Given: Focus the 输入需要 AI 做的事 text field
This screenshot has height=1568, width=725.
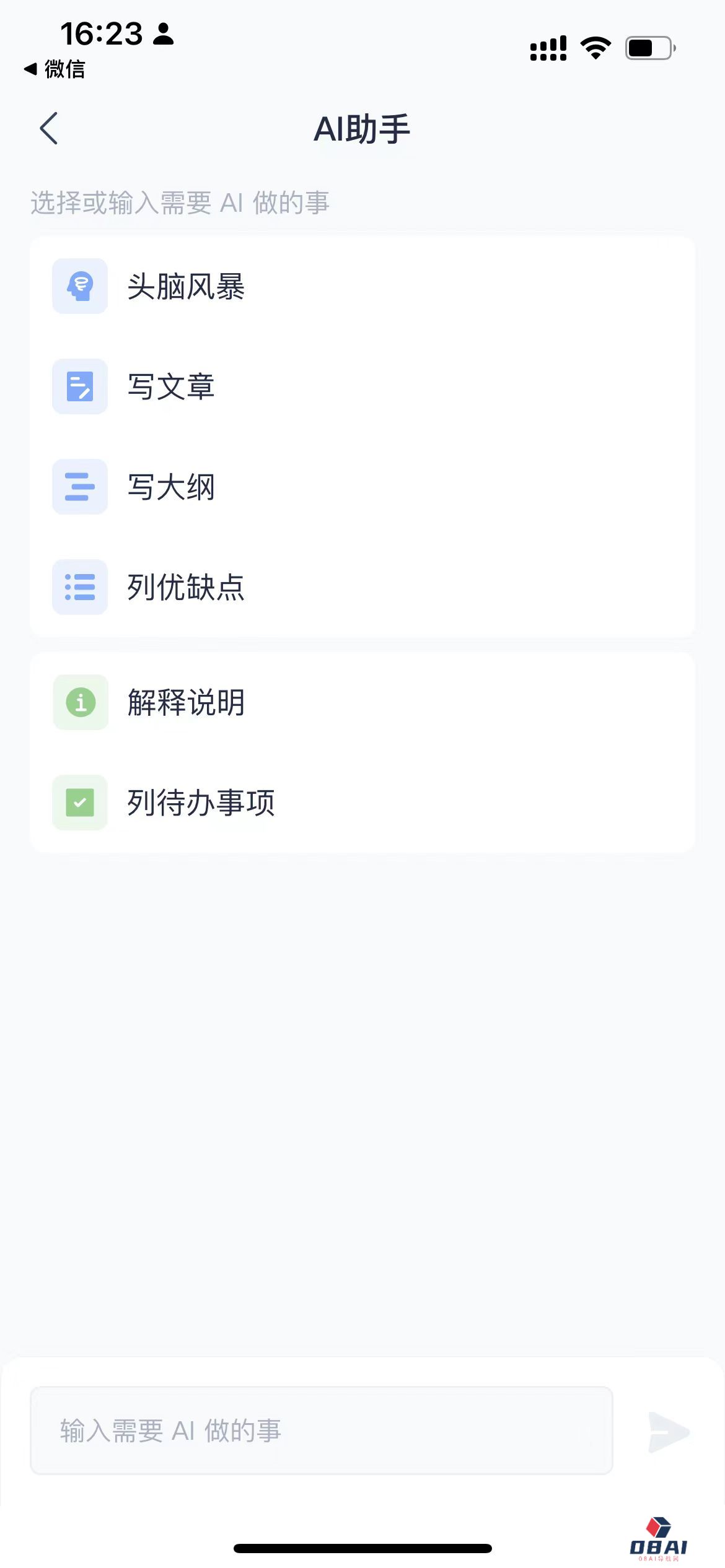Looking at the screenshot, I should [321, 1431].
